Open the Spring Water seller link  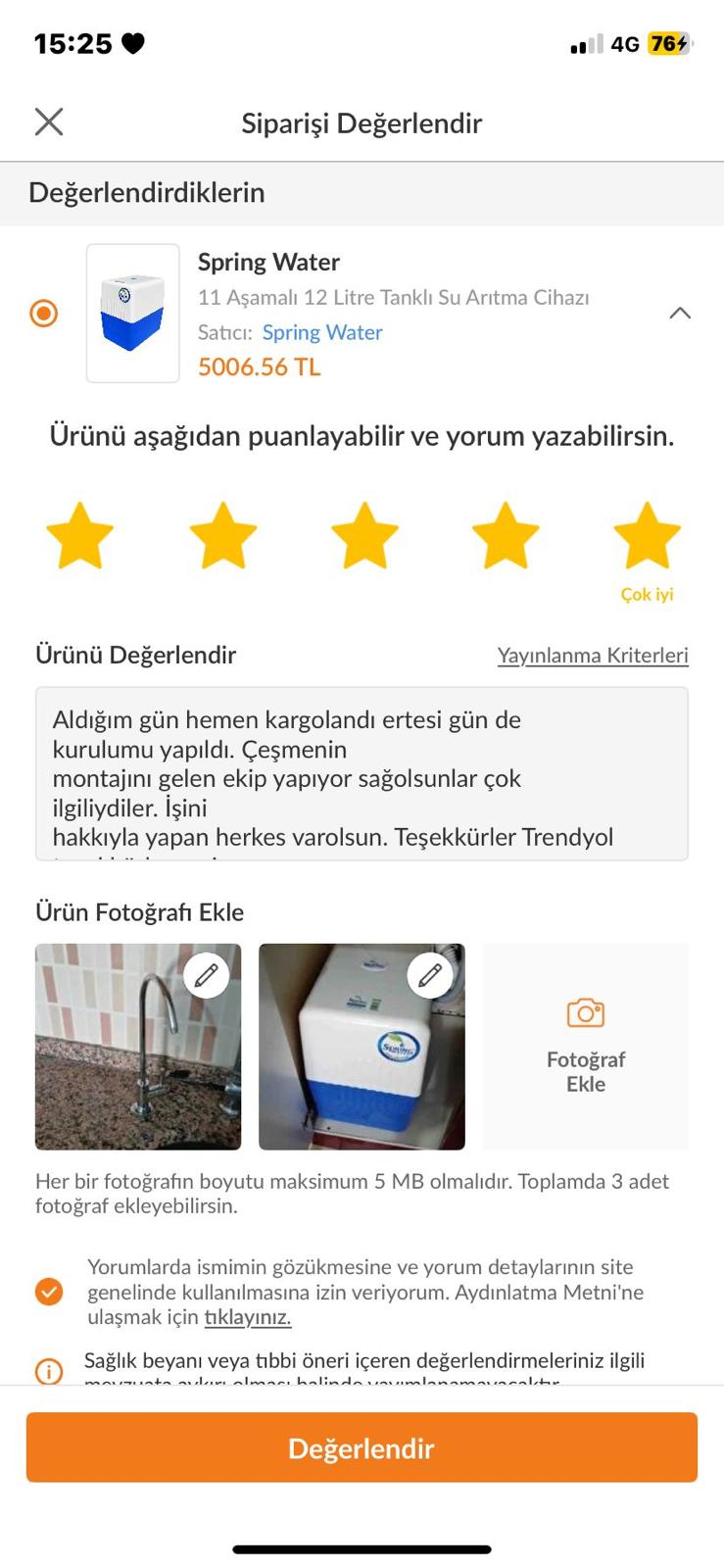[x=322, y=332]
